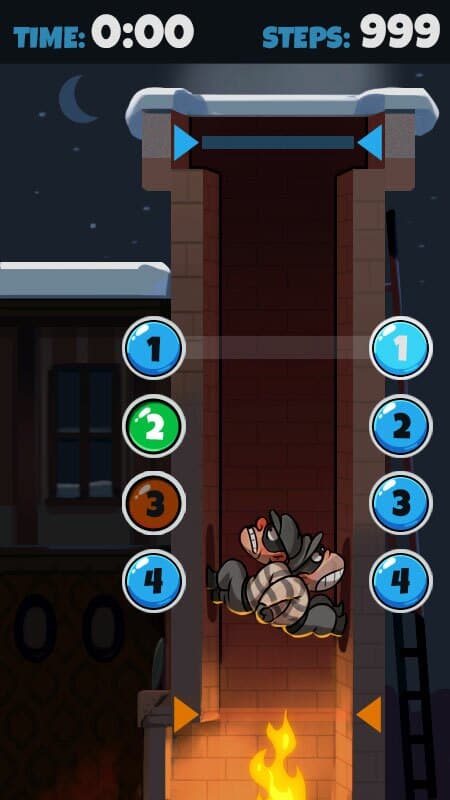Screen dimensions: 450x800
Task: Tap left bubble number 1
Action: pyautogui.click(x=154, y=348)
